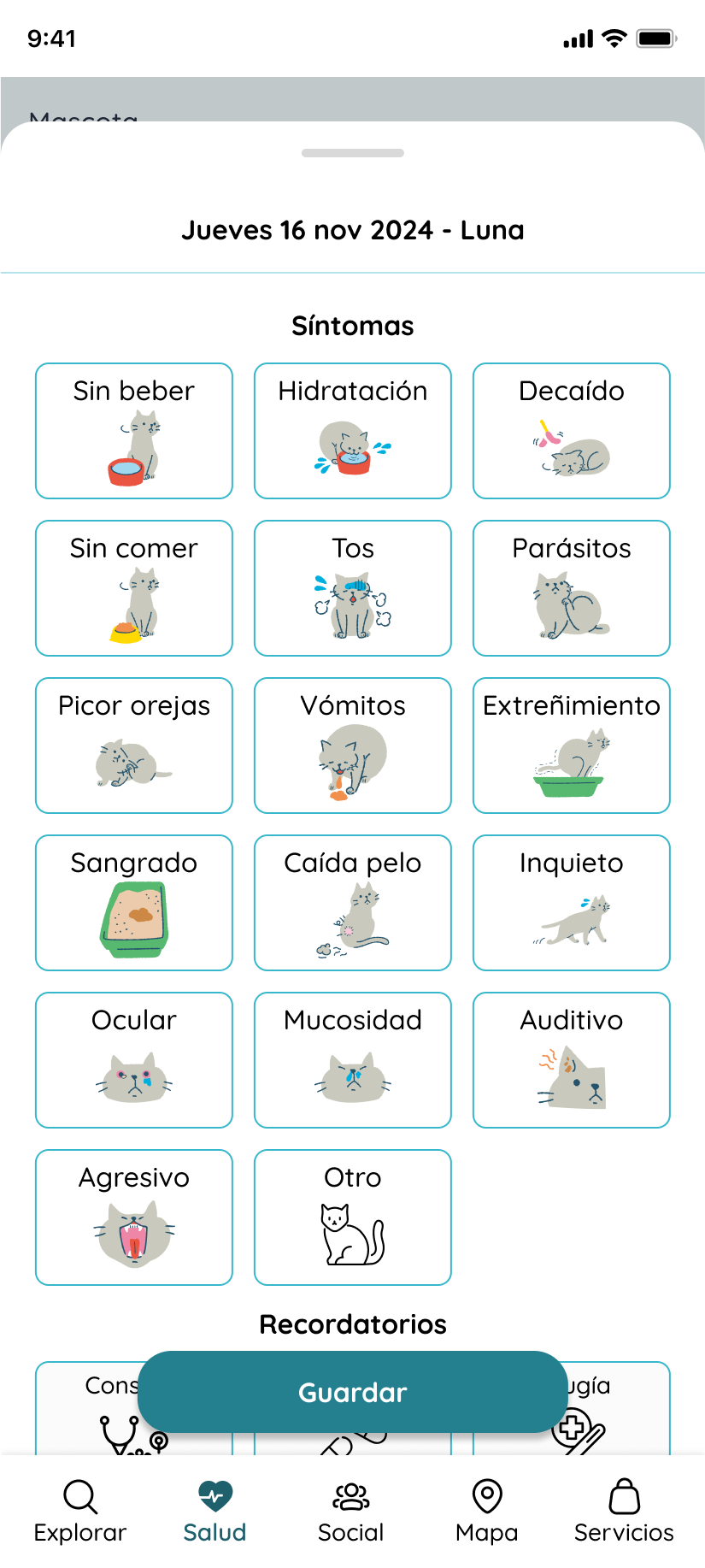705x1568 pixels.
Task: Select the Picor orejas symptom
Action: [134, 746]
